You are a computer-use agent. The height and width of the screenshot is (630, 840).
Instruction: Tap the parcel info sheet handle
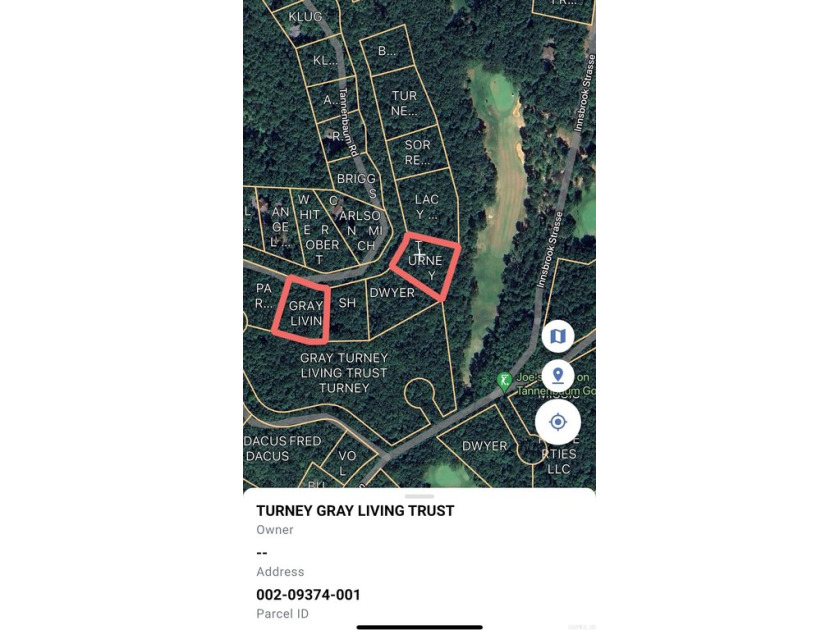click(419, 496)
